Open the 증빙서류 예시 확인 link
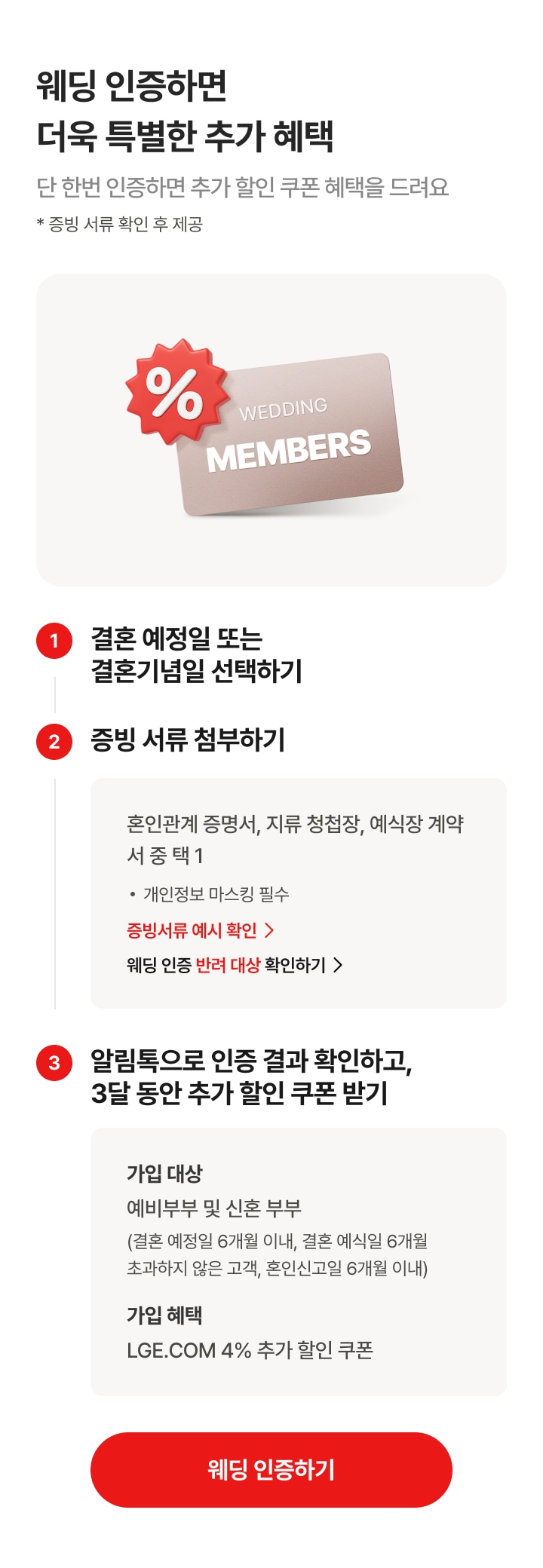This screenshot has height=1568, width=543. pyautogui.click(x=200, y=930)
